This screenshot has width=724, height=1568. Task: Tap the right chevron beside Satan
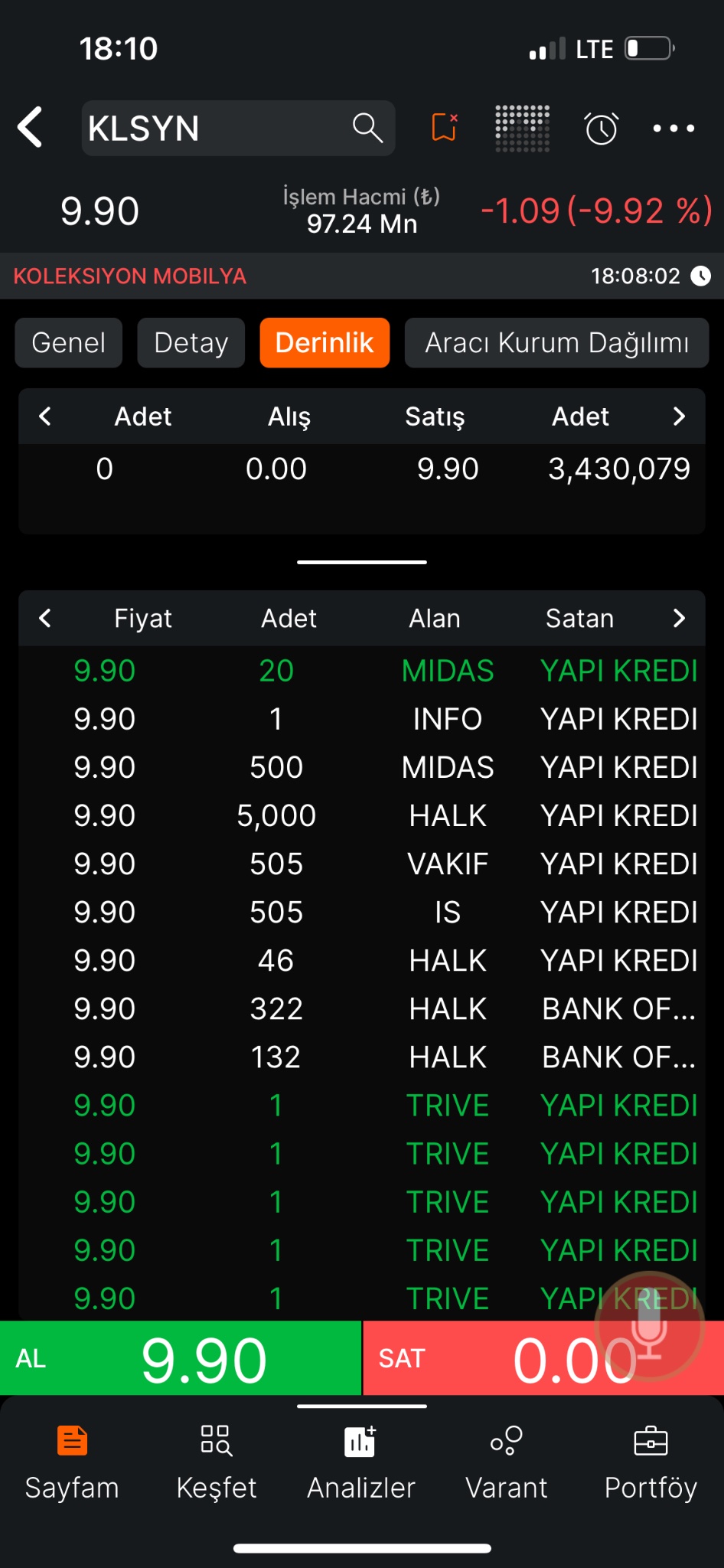[679, 618]
